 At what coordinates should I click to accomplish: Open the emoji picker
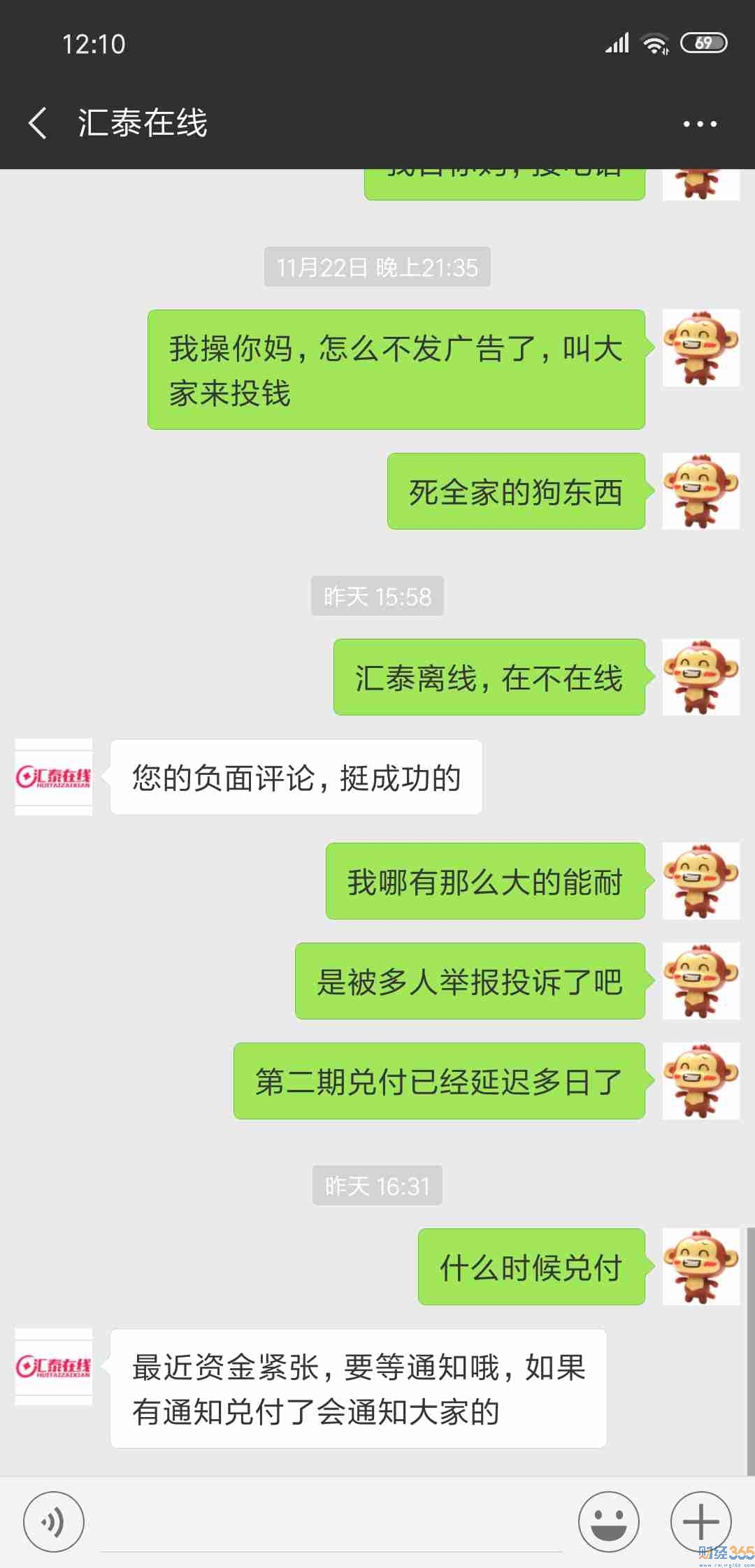tap(608, 1521)
